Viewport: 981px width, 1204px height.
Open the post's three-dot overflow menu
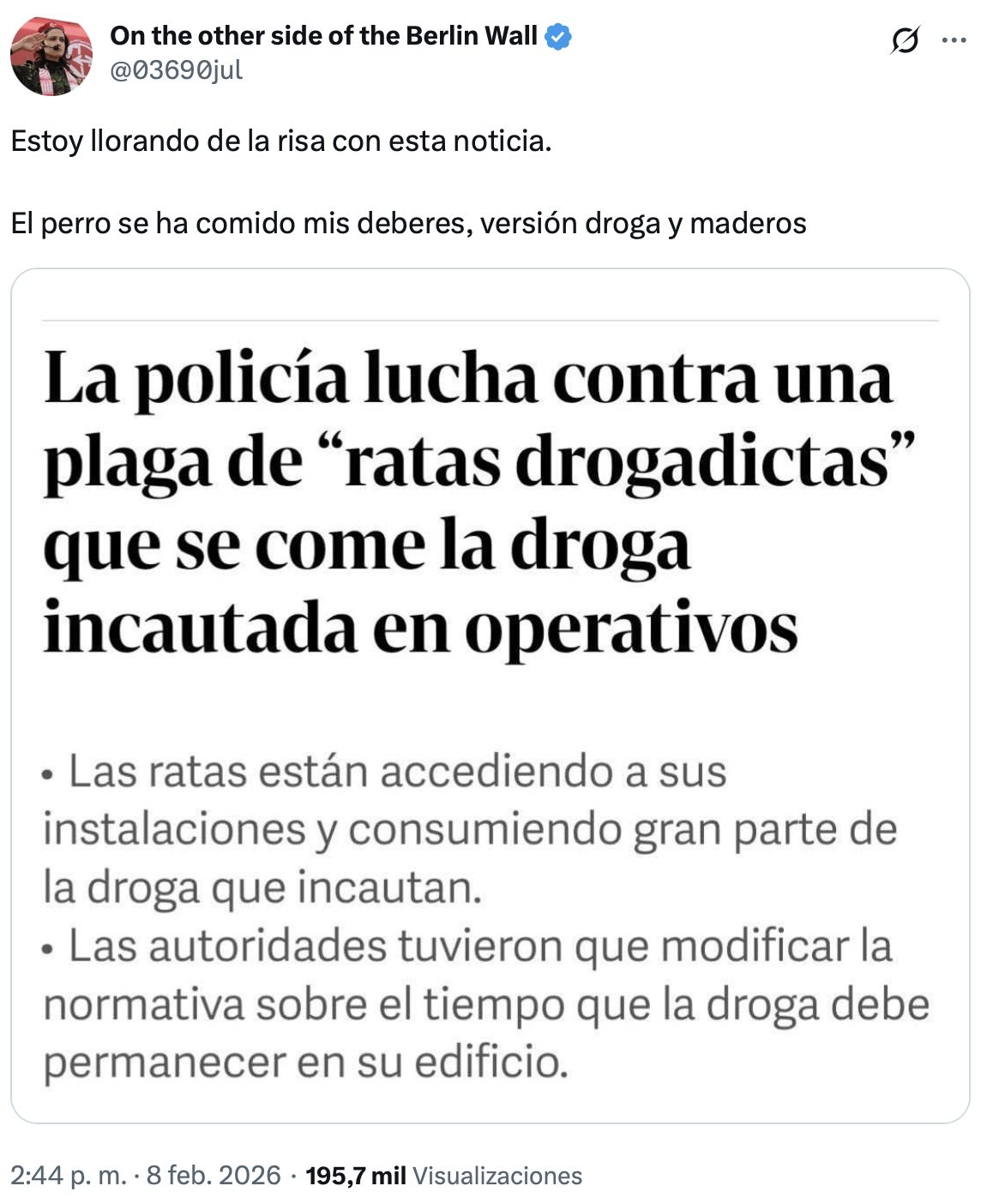point(954,39)
